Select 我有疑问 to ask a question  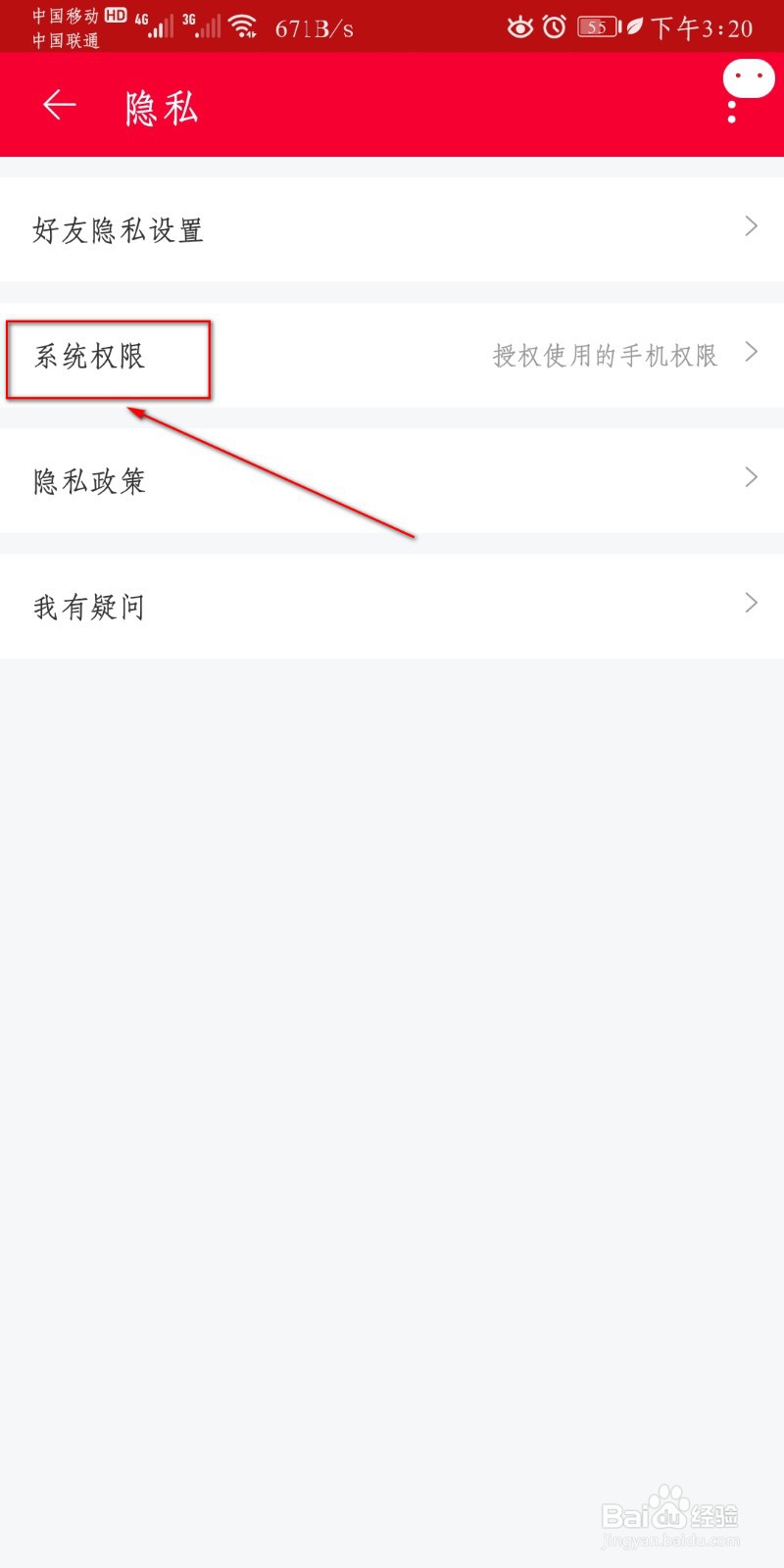(x=86, y=606)
